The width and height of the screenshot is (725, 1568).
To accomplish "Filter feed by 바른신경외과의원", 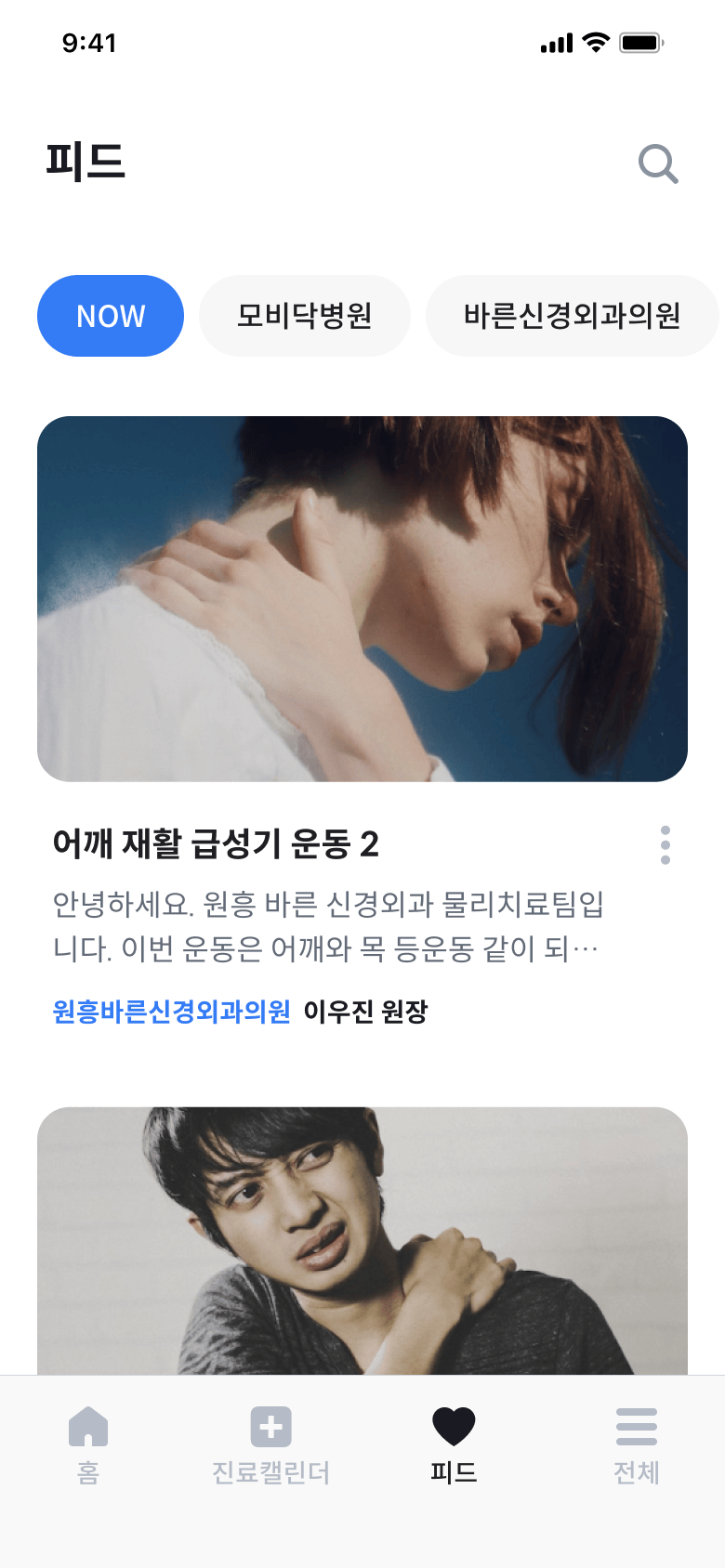I will 572,316.
